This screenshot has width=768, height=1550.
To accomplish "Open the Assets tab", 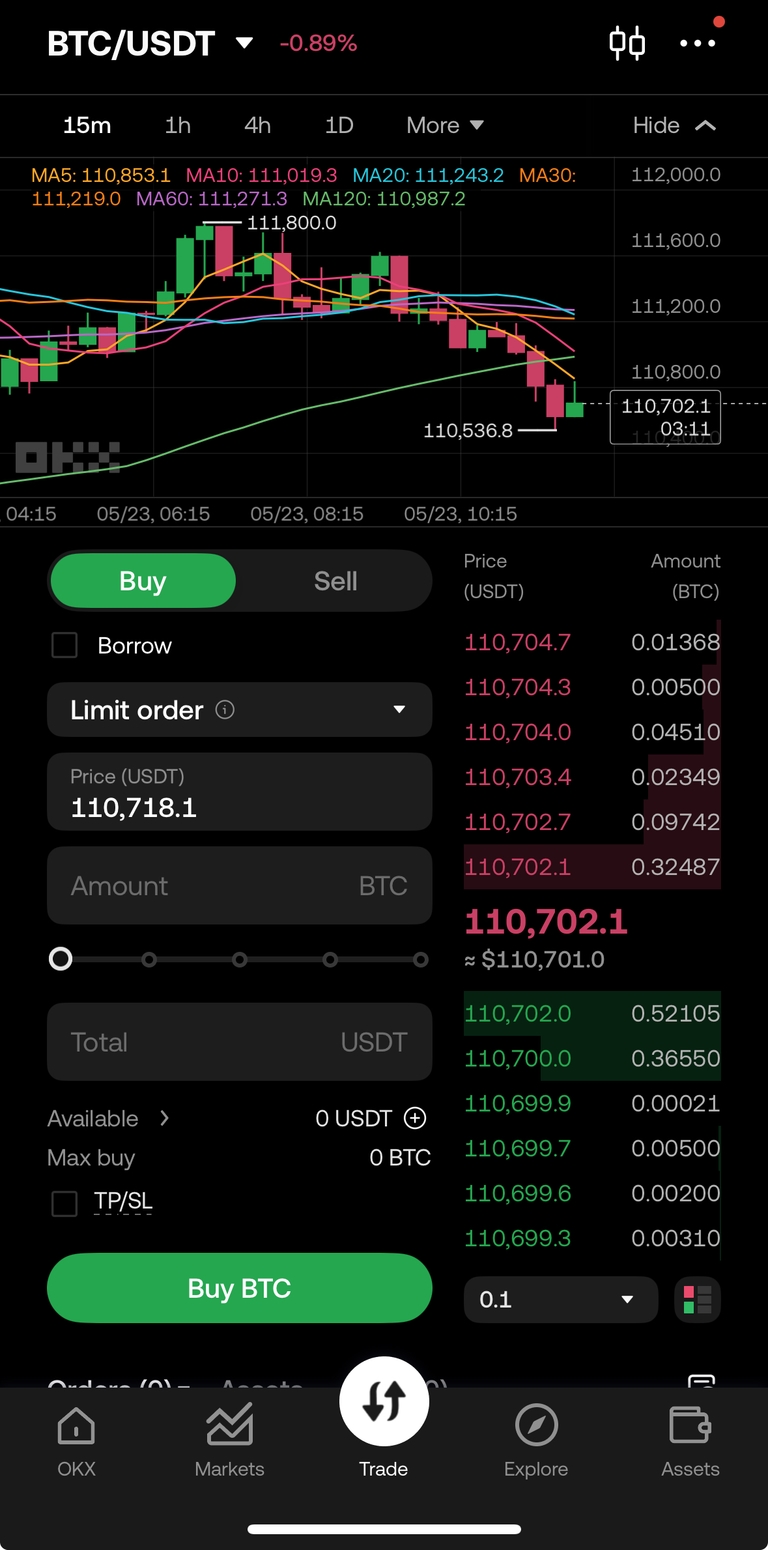I will coord(690,1440).
